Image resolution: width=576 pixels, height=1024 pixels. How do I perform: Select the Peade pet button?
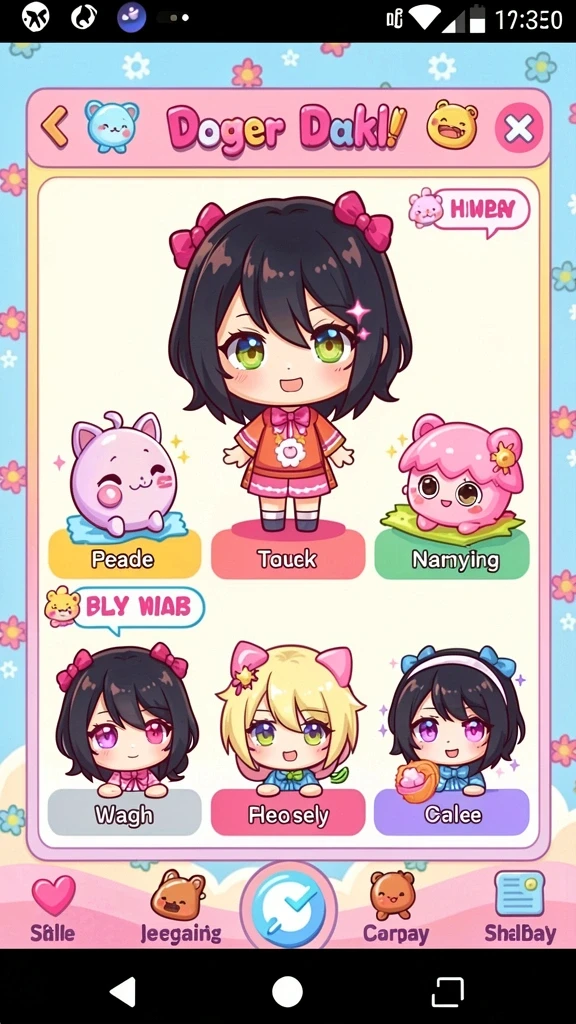(124, 559)
